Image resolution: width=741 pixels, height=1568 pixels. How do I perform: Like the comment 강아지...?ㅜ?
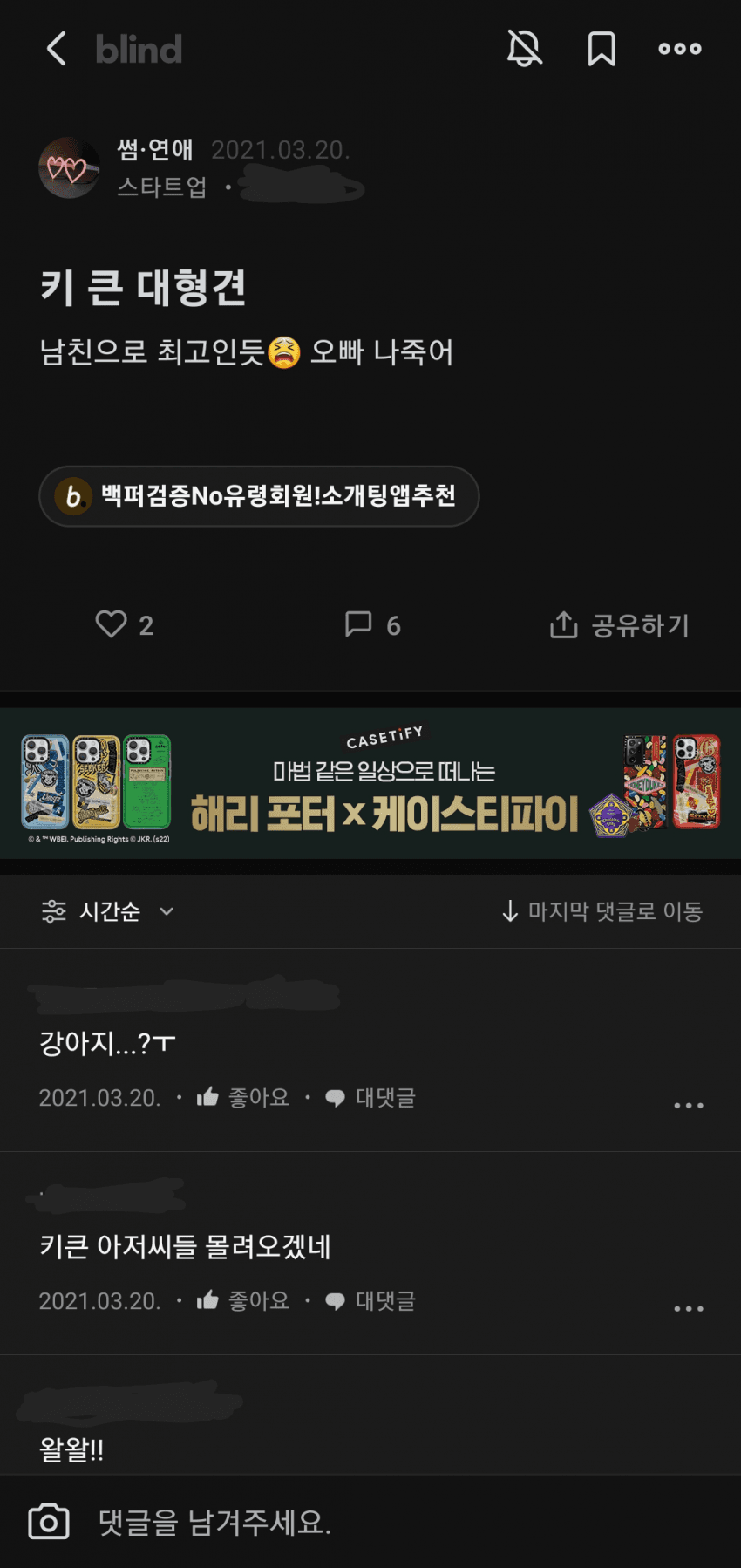coord(243,1097)
